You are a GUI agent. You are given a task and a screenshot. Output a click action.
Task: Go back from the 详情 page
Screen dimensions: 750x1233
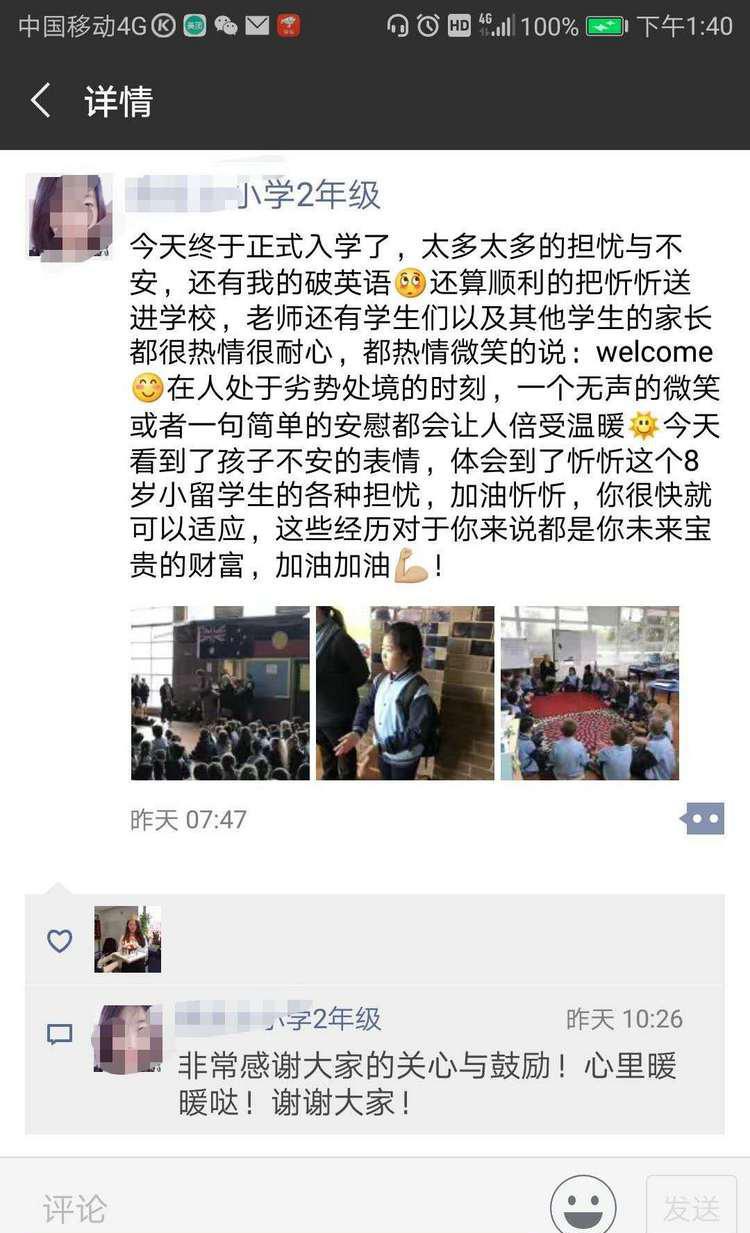41,101
